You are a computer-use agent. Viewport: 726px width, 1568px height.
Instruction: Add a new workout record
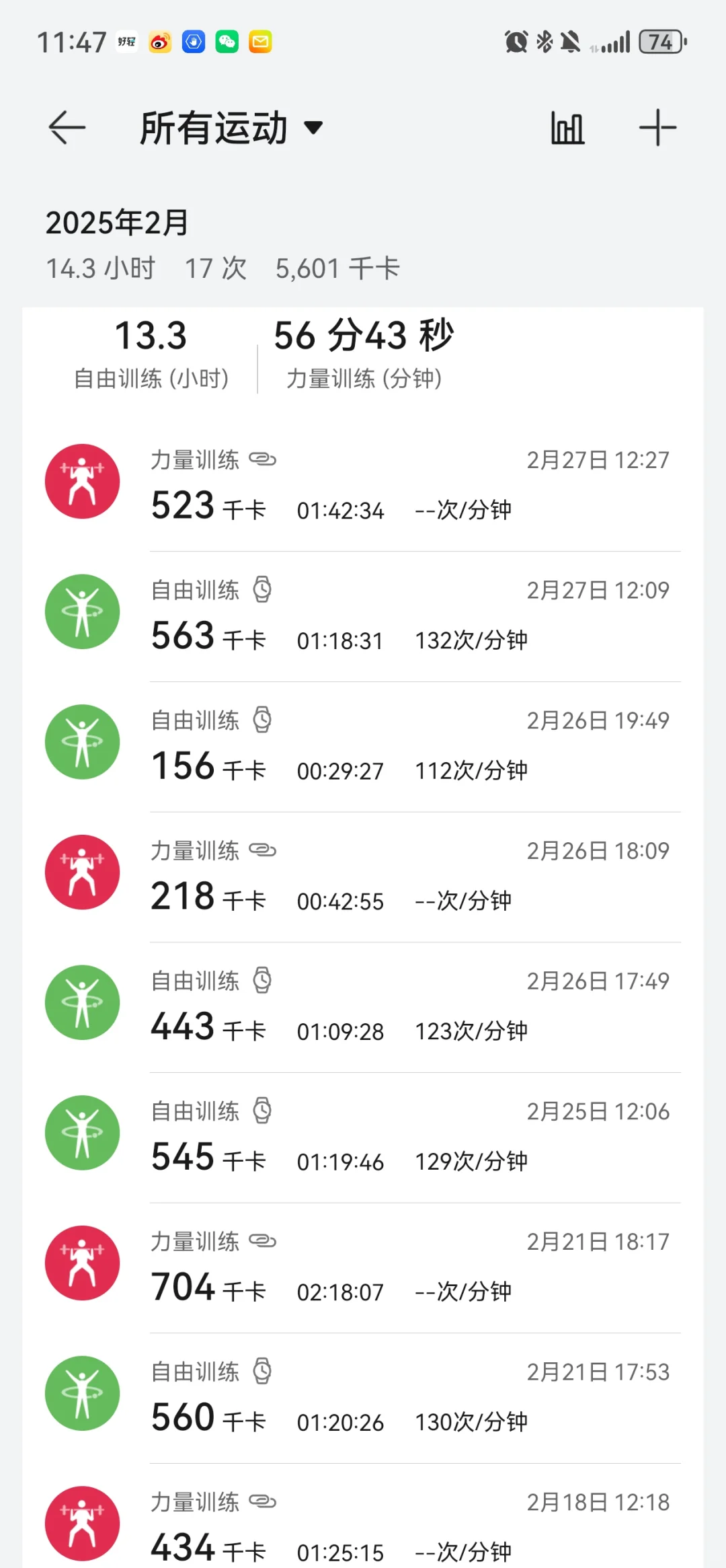pos(657,128)
